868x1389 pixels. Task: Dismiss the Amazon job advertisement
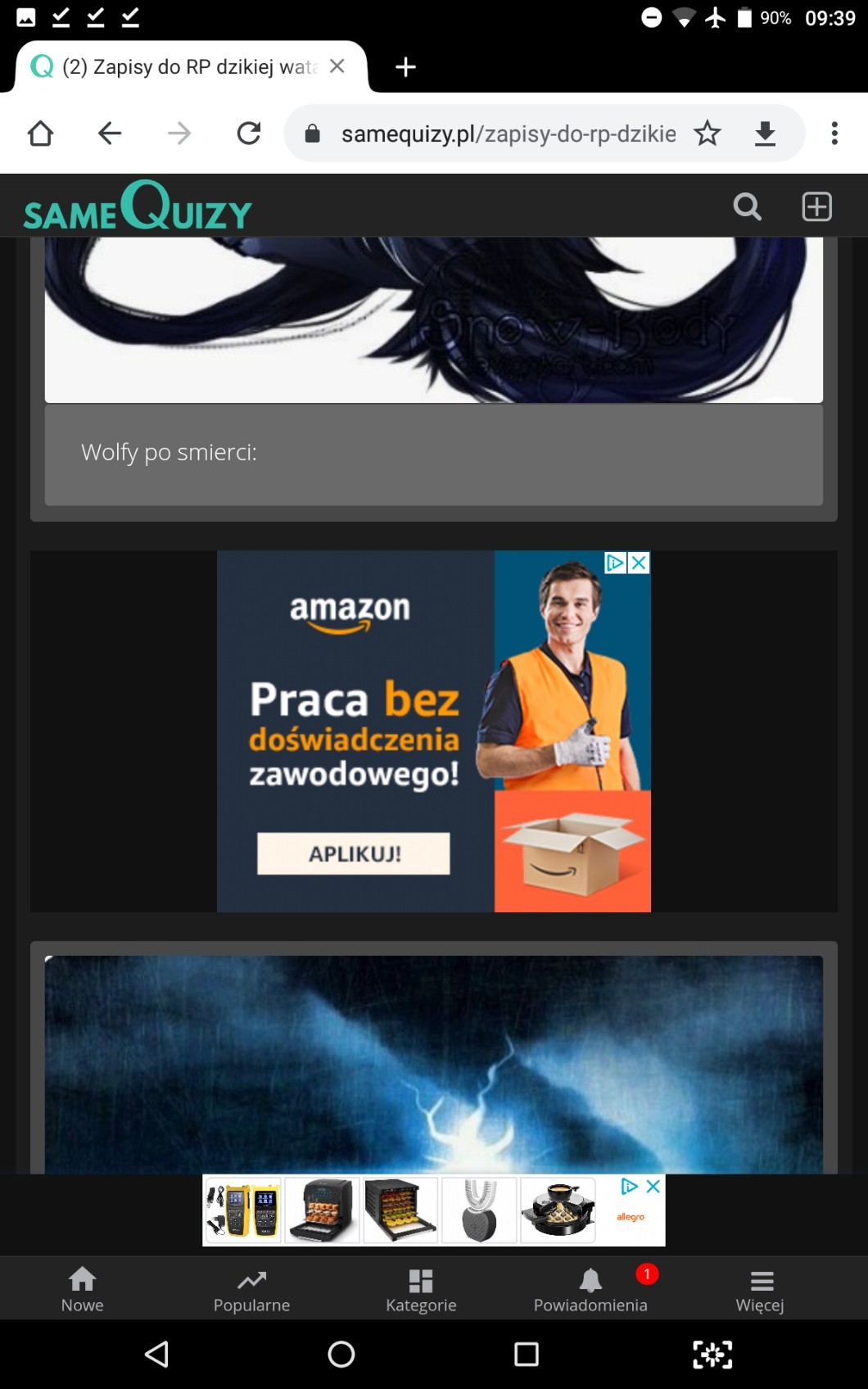click(x=639, y=563)
